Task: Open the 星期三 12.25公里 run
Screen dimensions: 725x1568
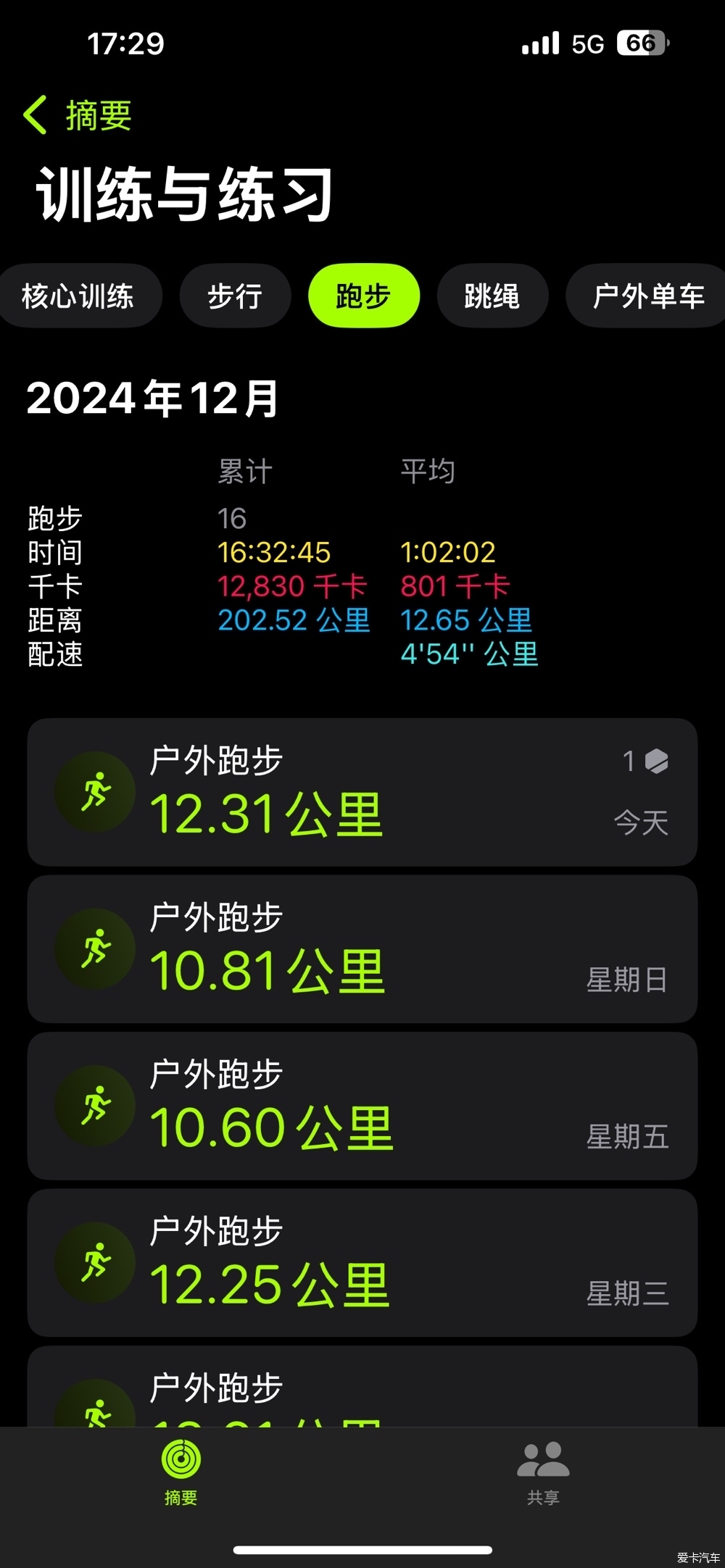Action: pyautogui.click(x=362, y=1263)
